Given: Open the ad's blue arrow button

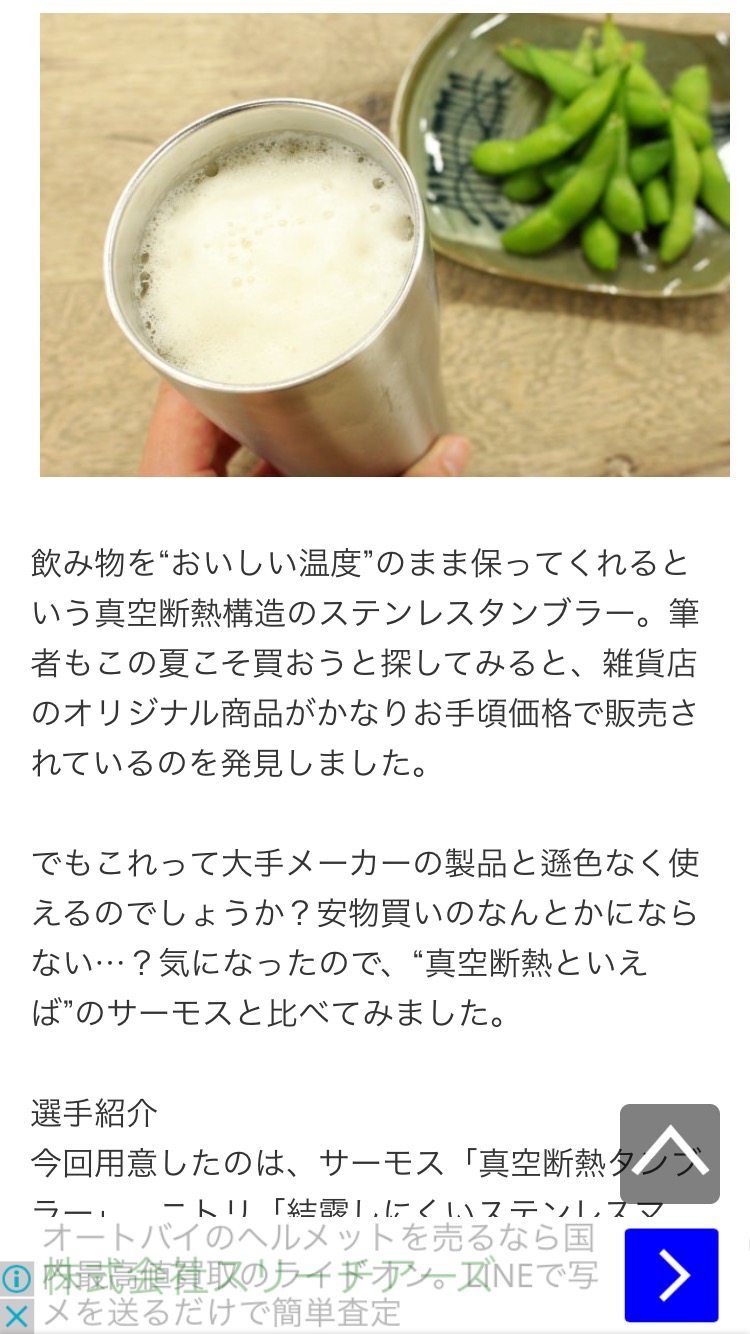Looking at the screenshot, I should click(x=671, y=1275).
